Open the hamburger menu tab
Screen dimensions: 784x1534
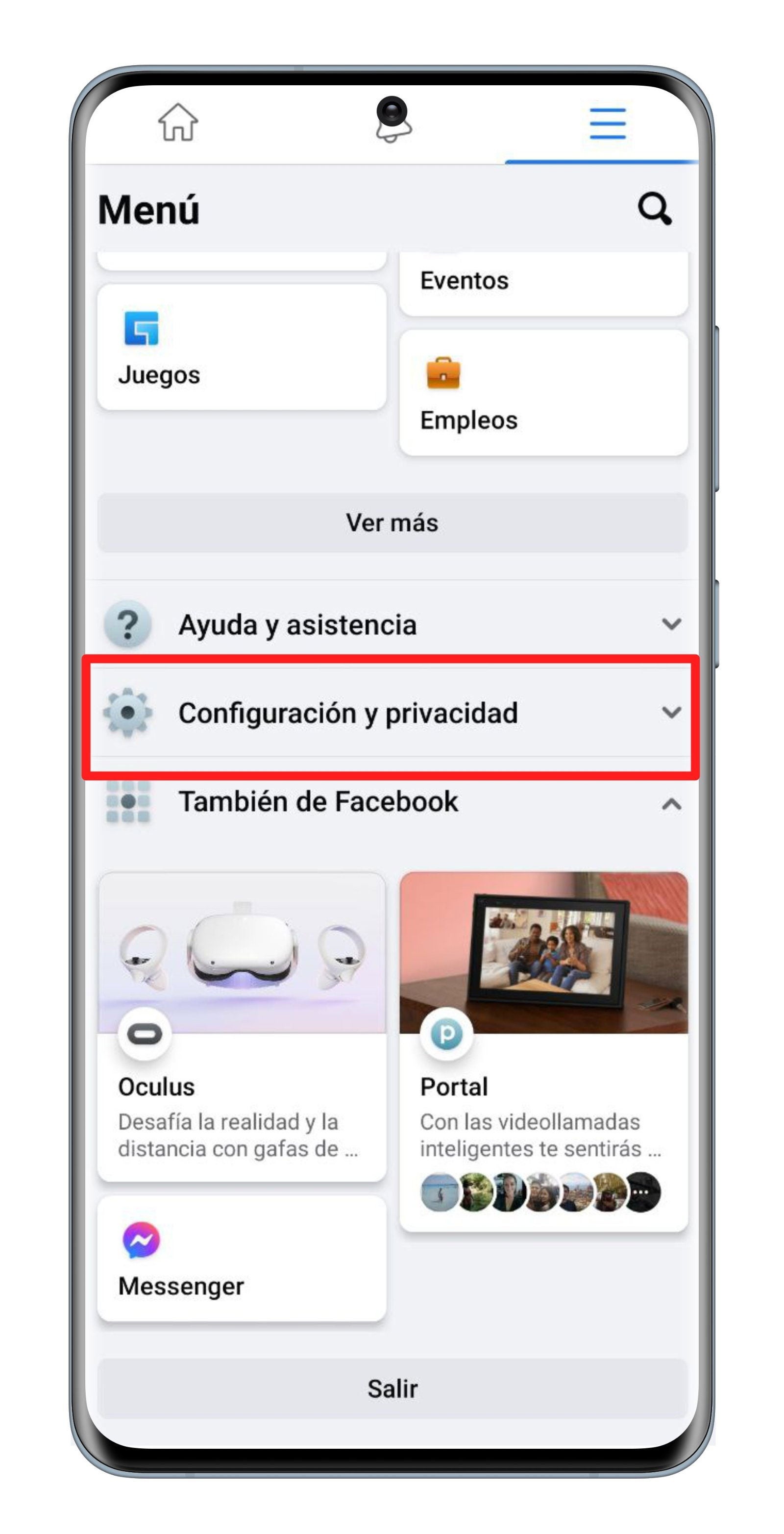point(607,124)
